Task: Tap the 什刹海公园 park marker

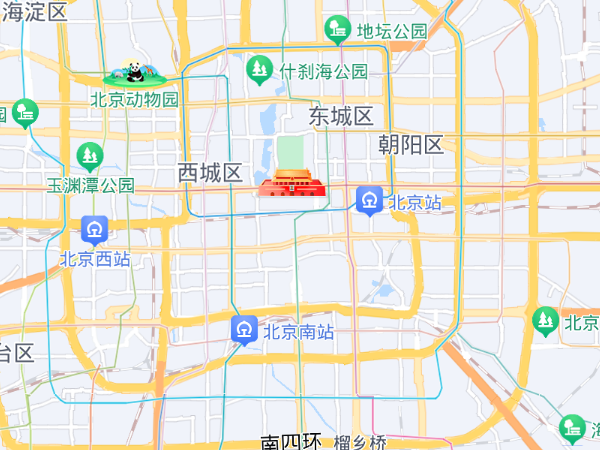Action: click(x=260, y=69)
